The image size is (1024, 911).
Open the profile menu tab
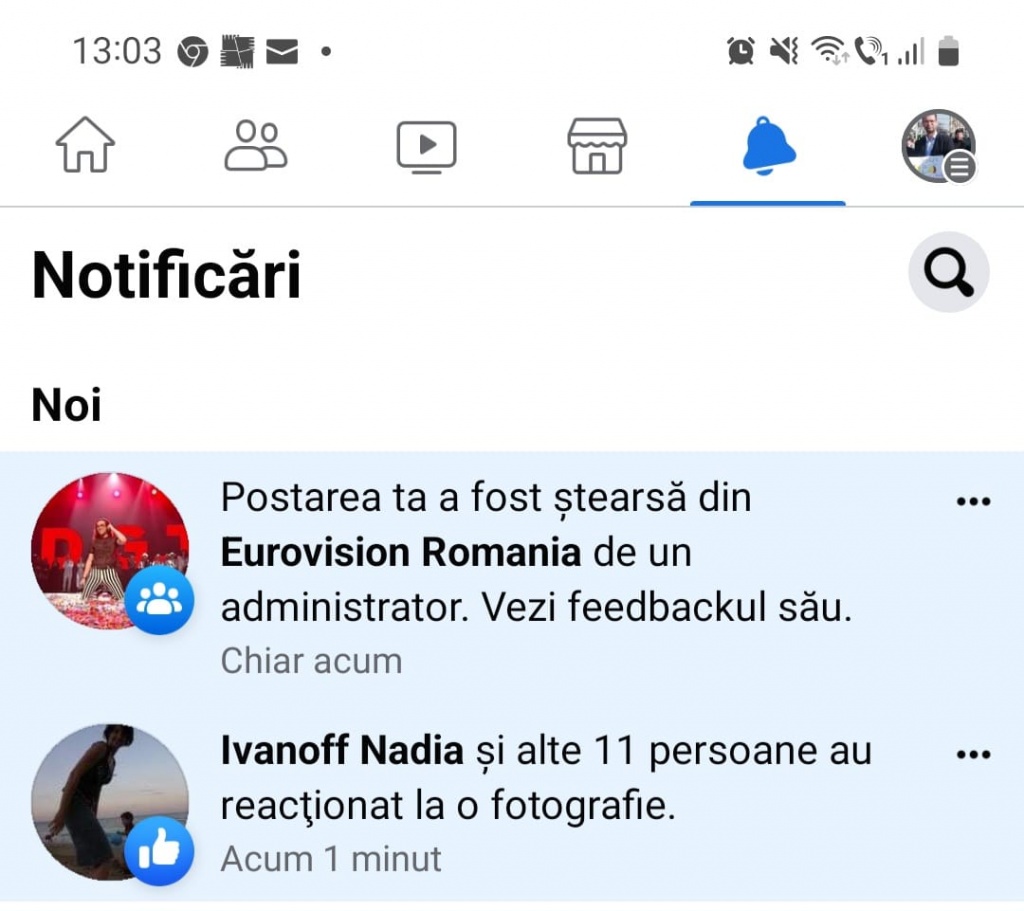click(938, 146)
